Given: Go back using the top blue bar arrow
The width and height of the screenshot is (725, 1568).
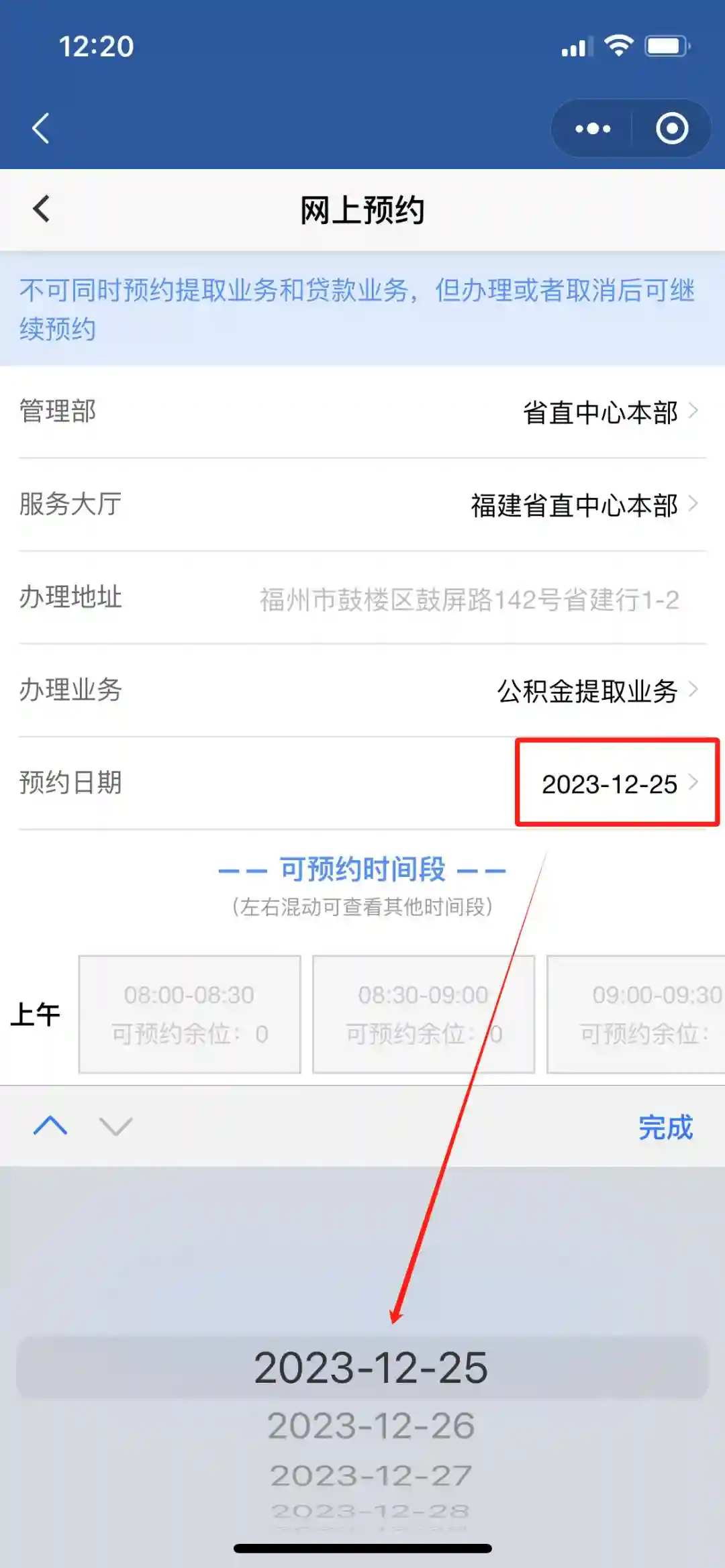Looking at the screenshot, I should (x=42, y=128).
